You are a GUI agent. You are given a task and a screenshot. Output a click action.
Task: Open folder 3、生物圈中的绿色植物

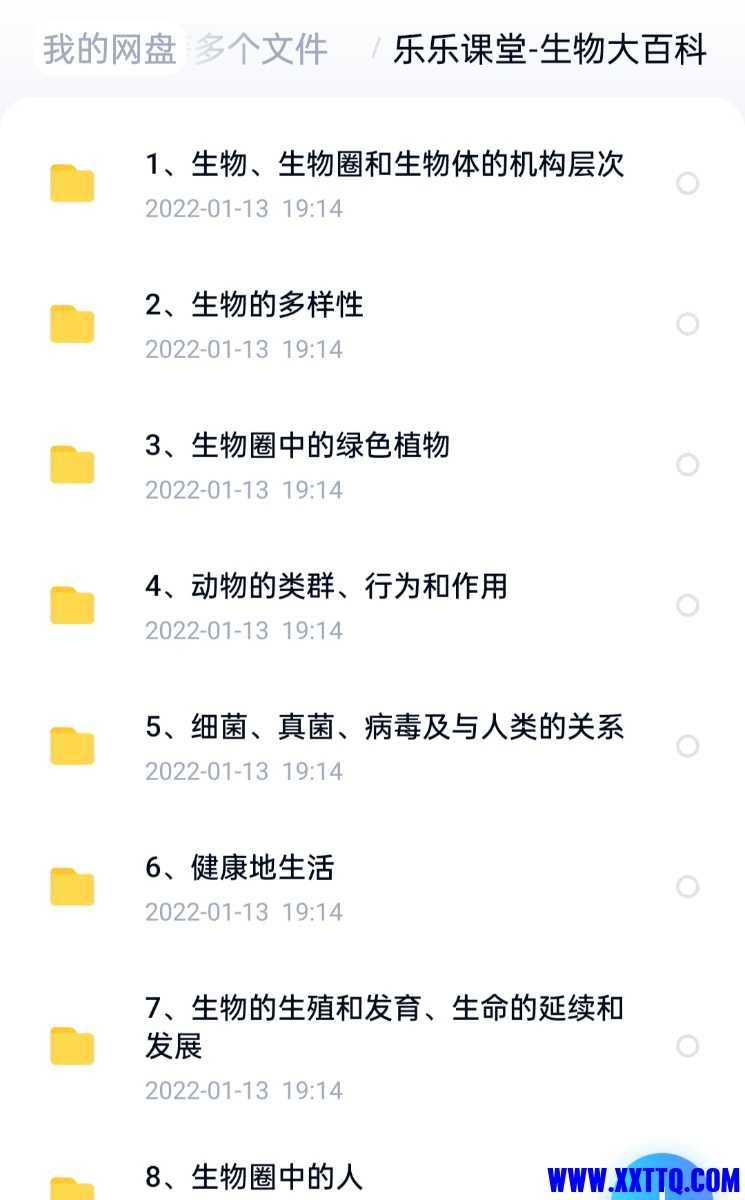click(x=297, y=446)
